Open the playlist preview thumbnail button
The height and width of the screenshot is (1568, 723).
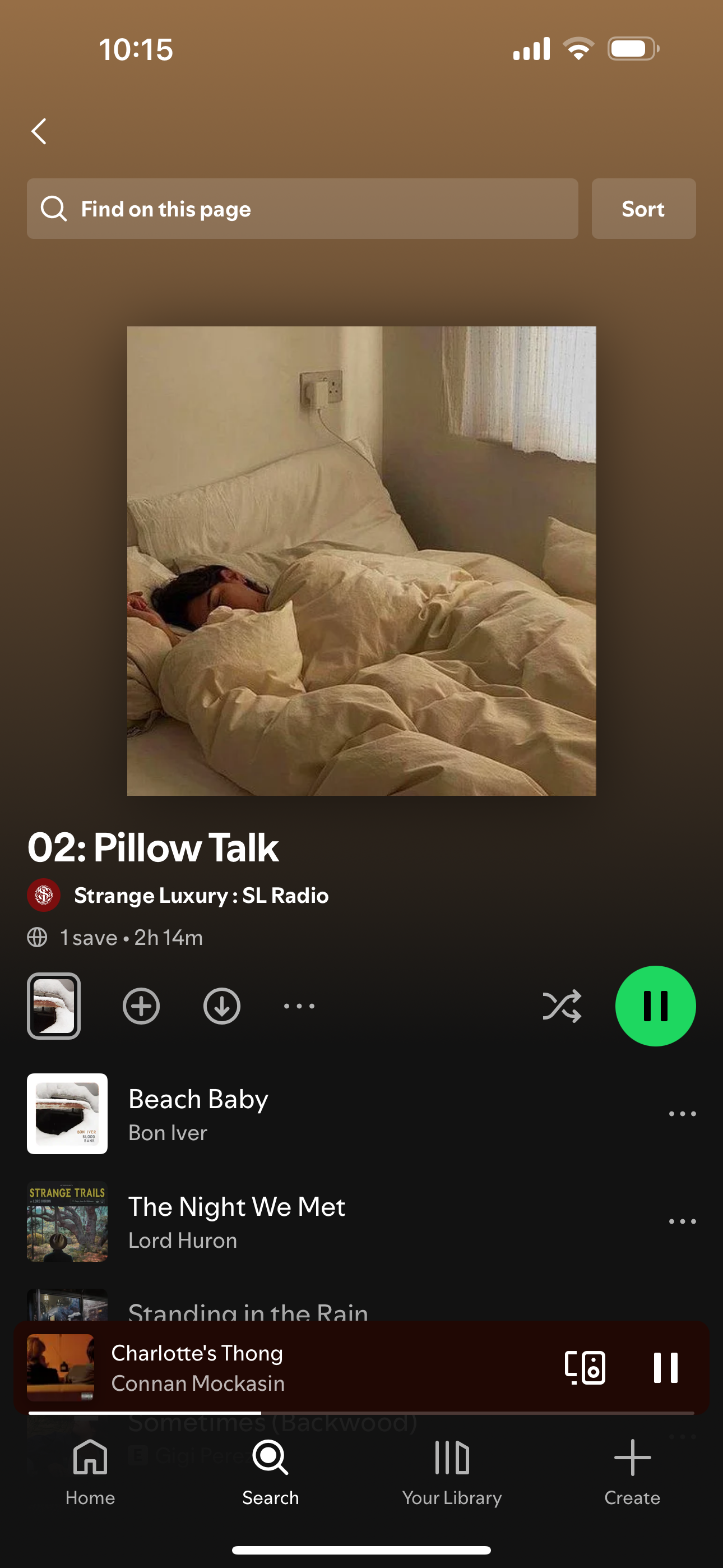click(x=54, y=1006)
